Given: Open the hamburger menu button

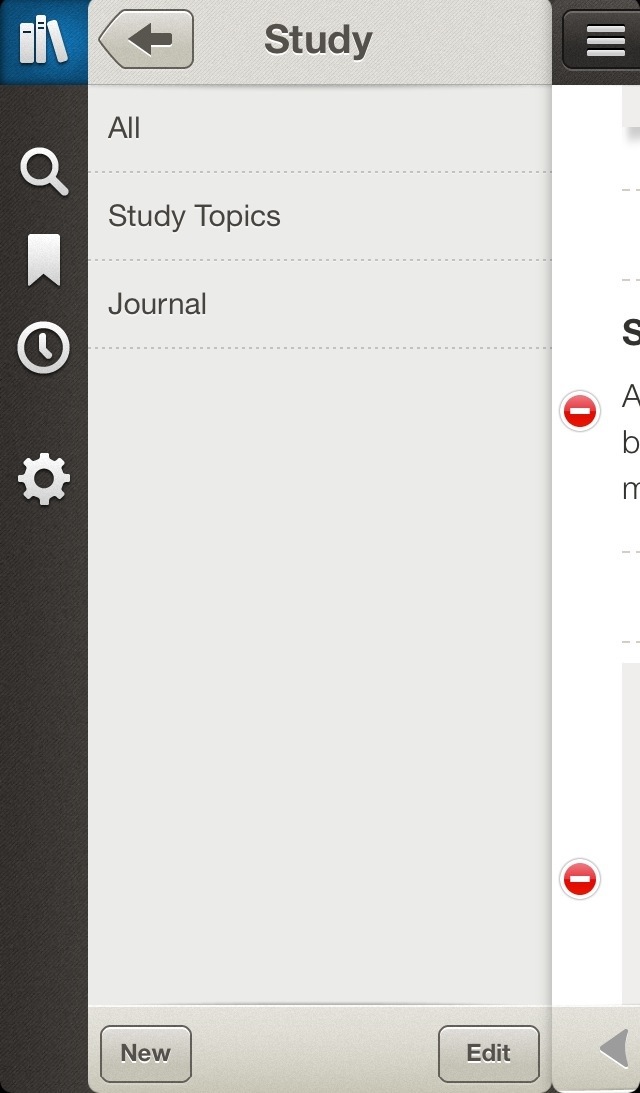Looking at the screenshot, I should [x=604, y=40].
